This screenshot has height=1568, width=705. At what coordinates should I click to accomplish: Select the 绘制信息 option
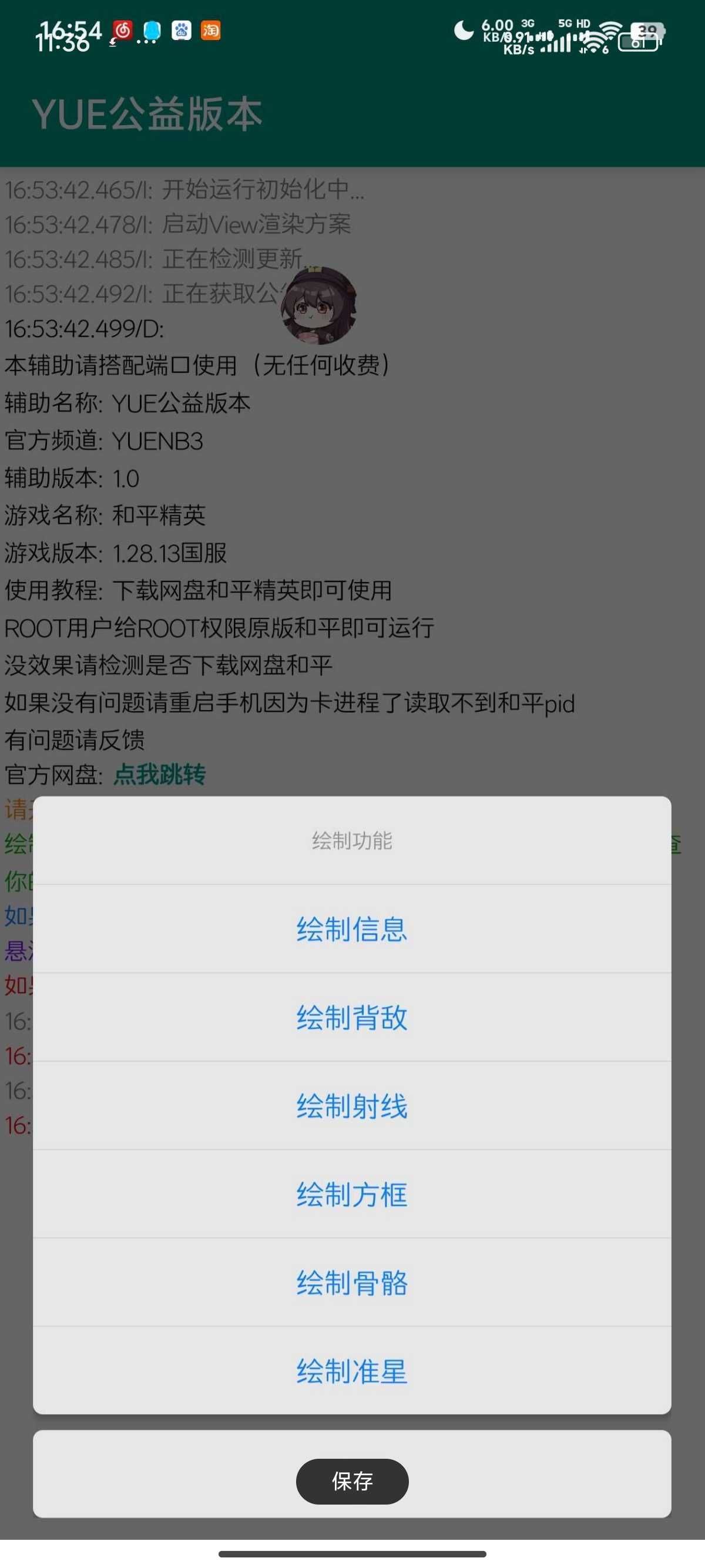tap(352, 929)
